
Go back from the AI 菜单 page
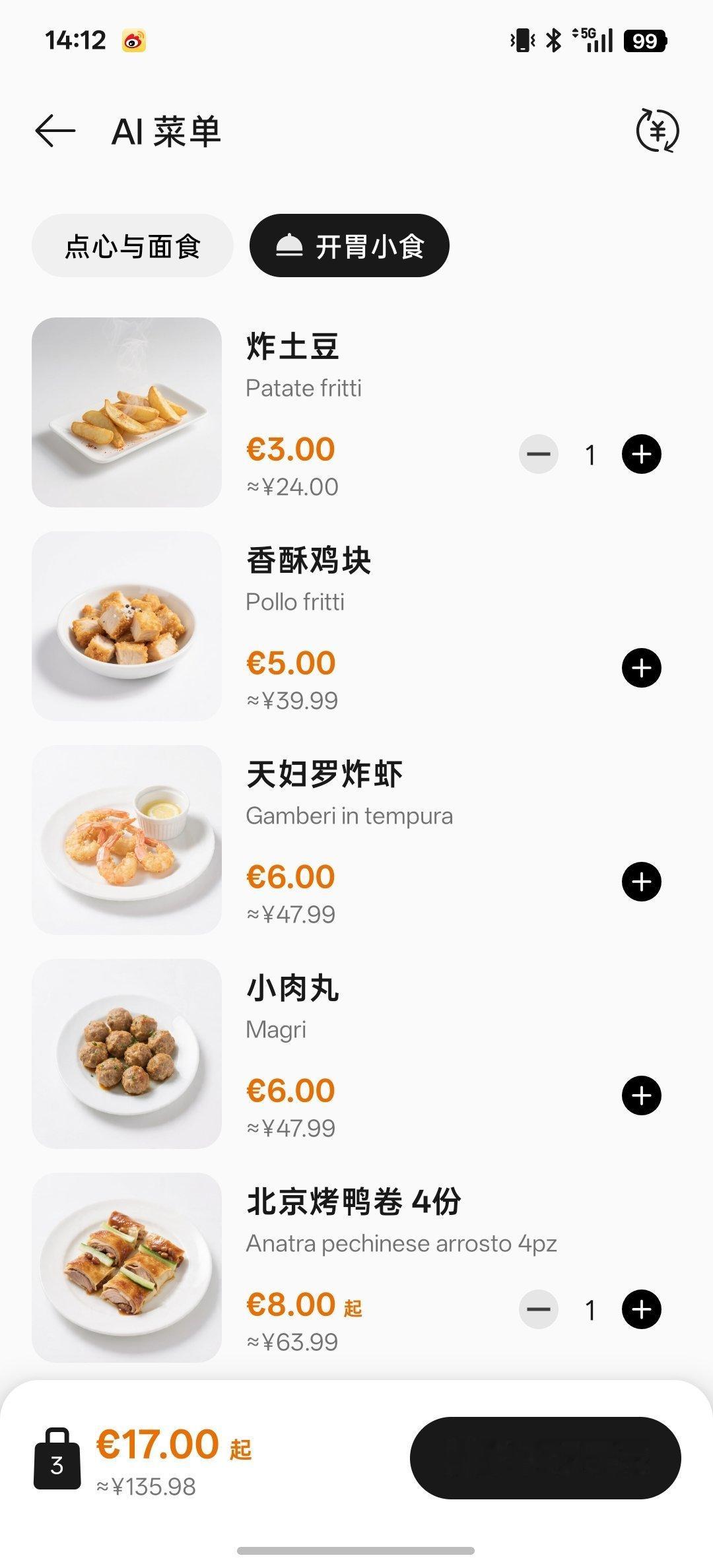pos(55,131)
